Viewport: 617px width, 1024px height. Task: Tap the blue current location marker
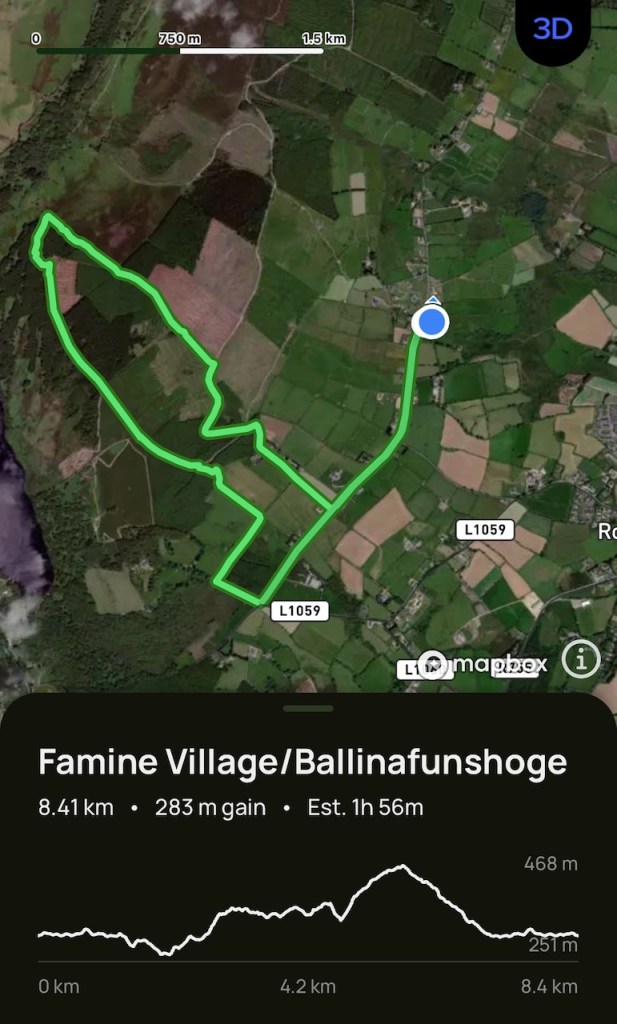[431, 323]
